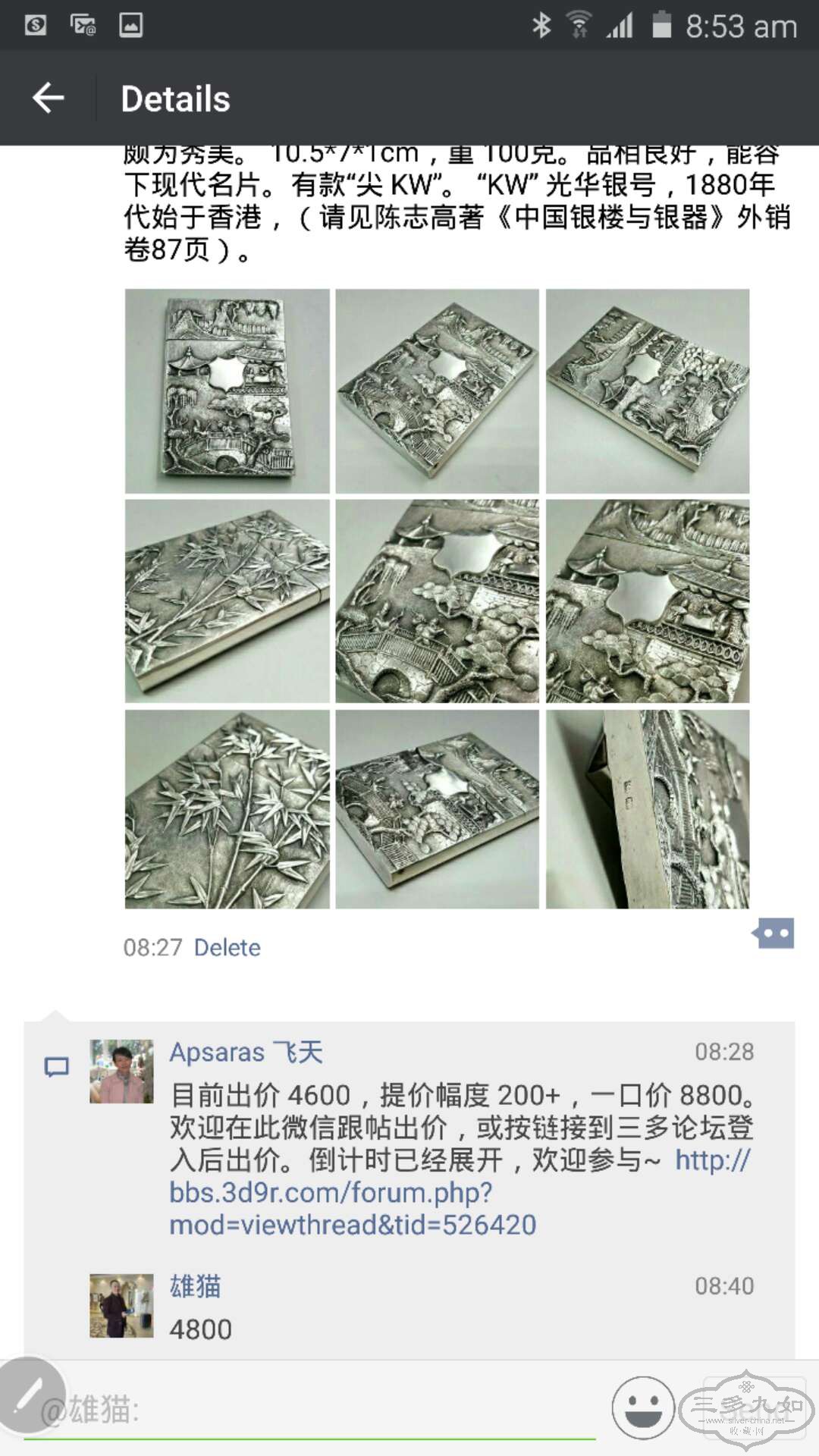The height and width of the screenshot is (1456, 819).
Task: Open the 雄猫 profile from its name
Action: click(195, 1286)
